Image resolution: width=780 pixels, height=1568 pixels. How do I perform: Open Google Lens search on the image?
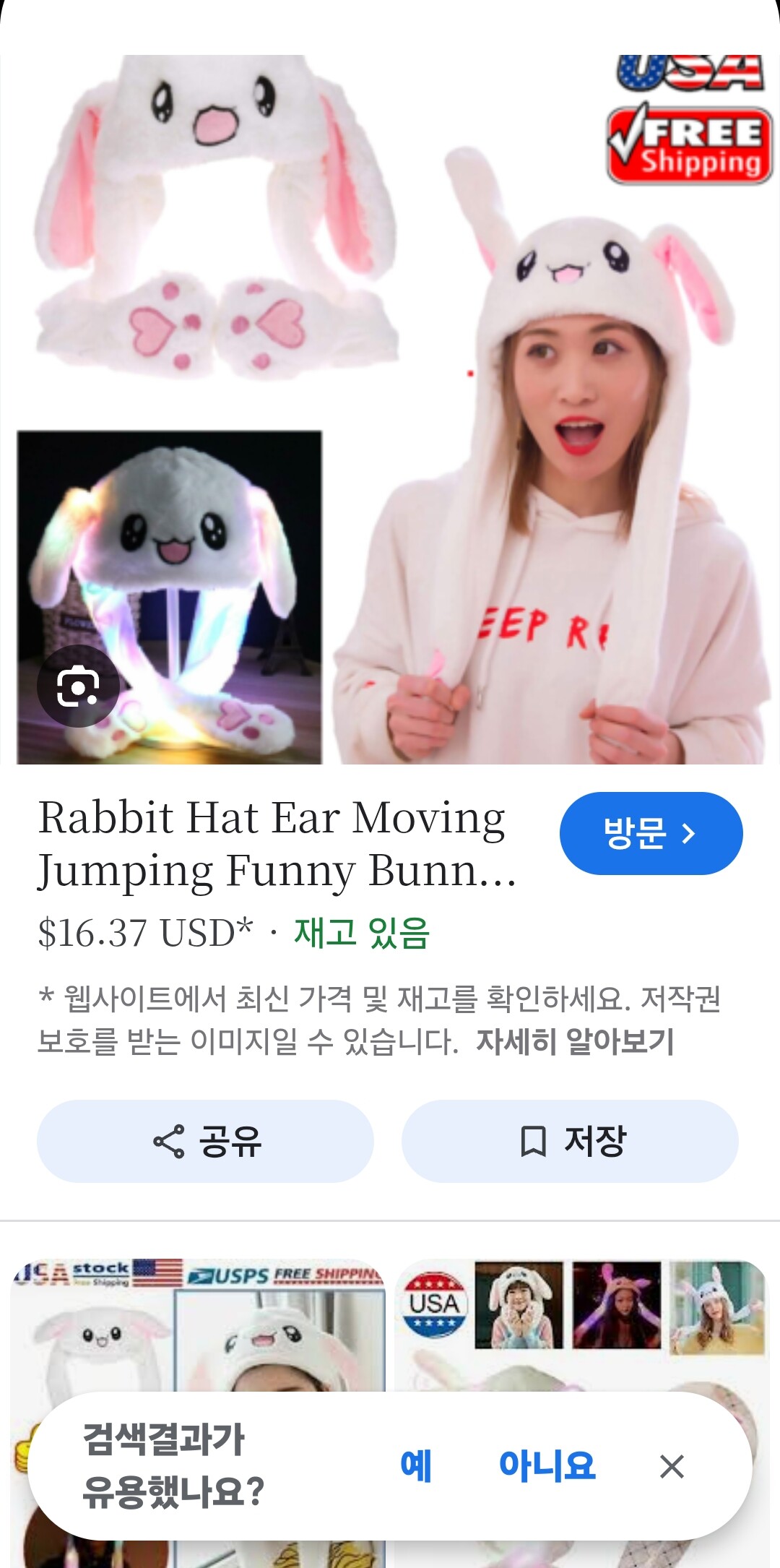(78, 686)
